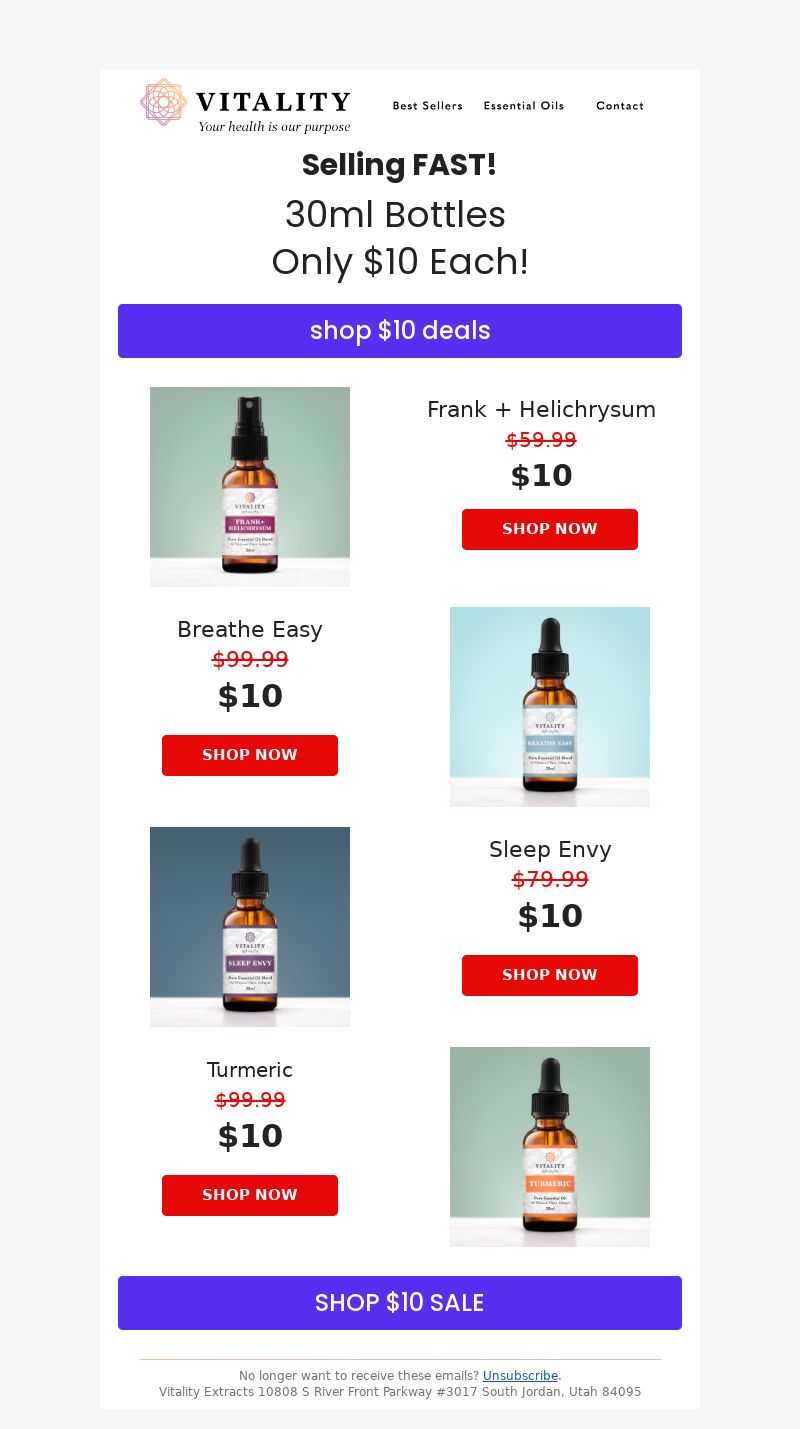Shop now for Breathe Easy
The height and width of the screenshot is (1429, 800).
[x=250, y=755]
